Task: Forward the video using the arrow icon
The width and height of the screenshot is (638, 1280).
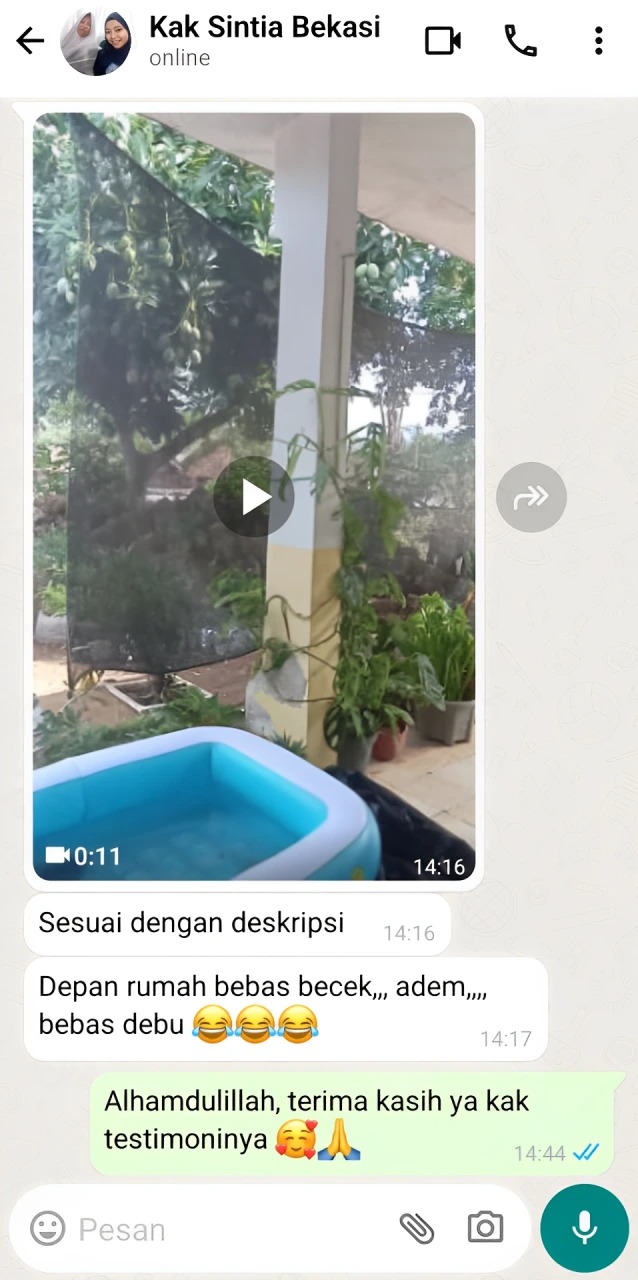Action: 531,497
